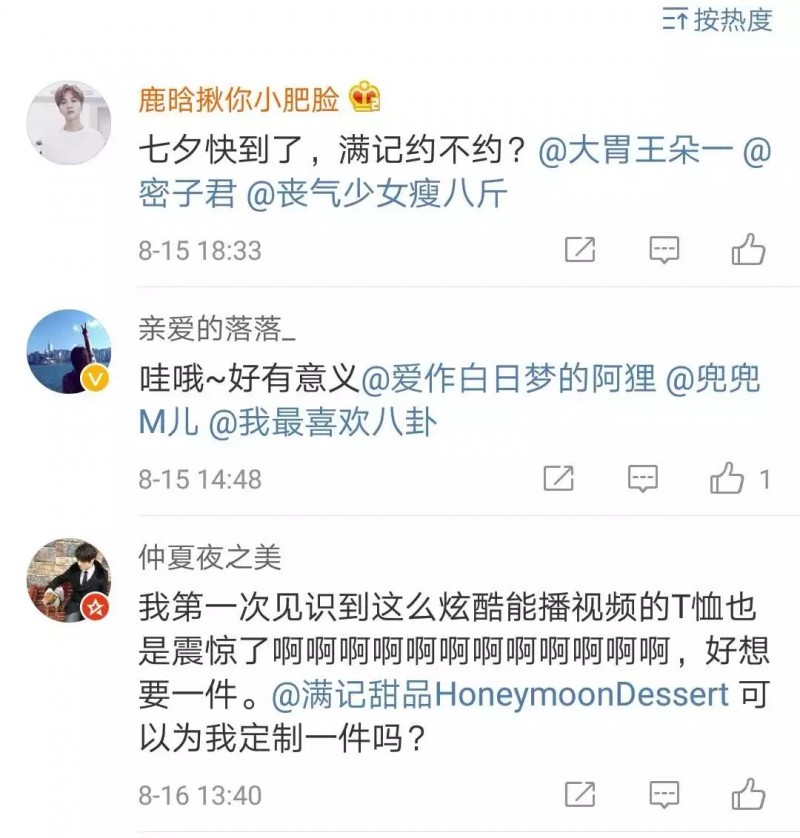Tap the username 仲夏夜之美
Screen dimensions: 800x838
[x=210, y=557]
